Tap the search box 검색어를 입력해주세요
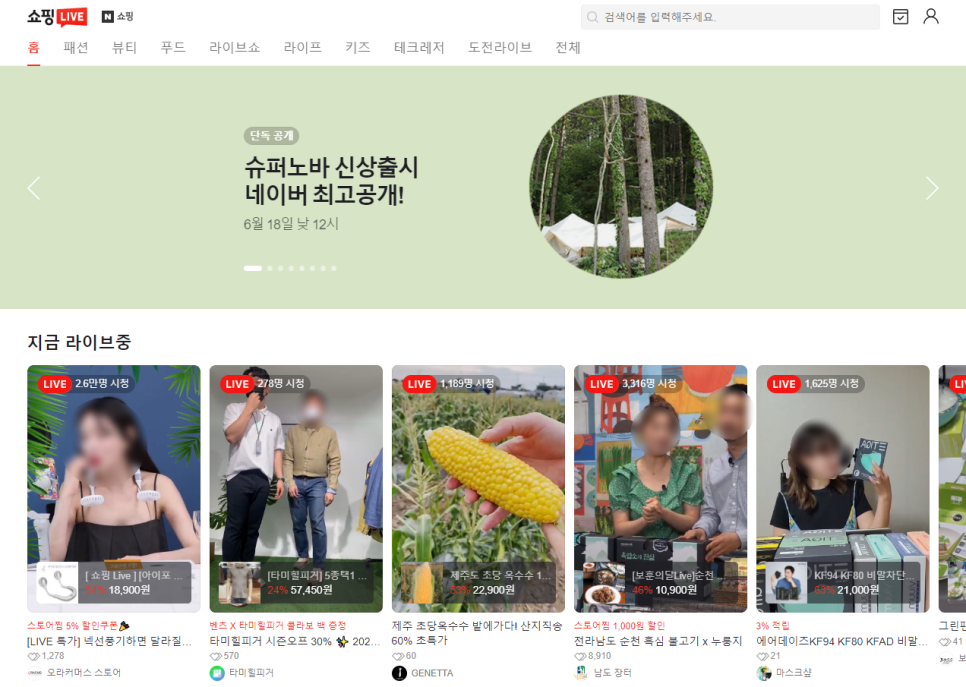The width and height of the screenshot is (966, 687). [x=735, y=17]
